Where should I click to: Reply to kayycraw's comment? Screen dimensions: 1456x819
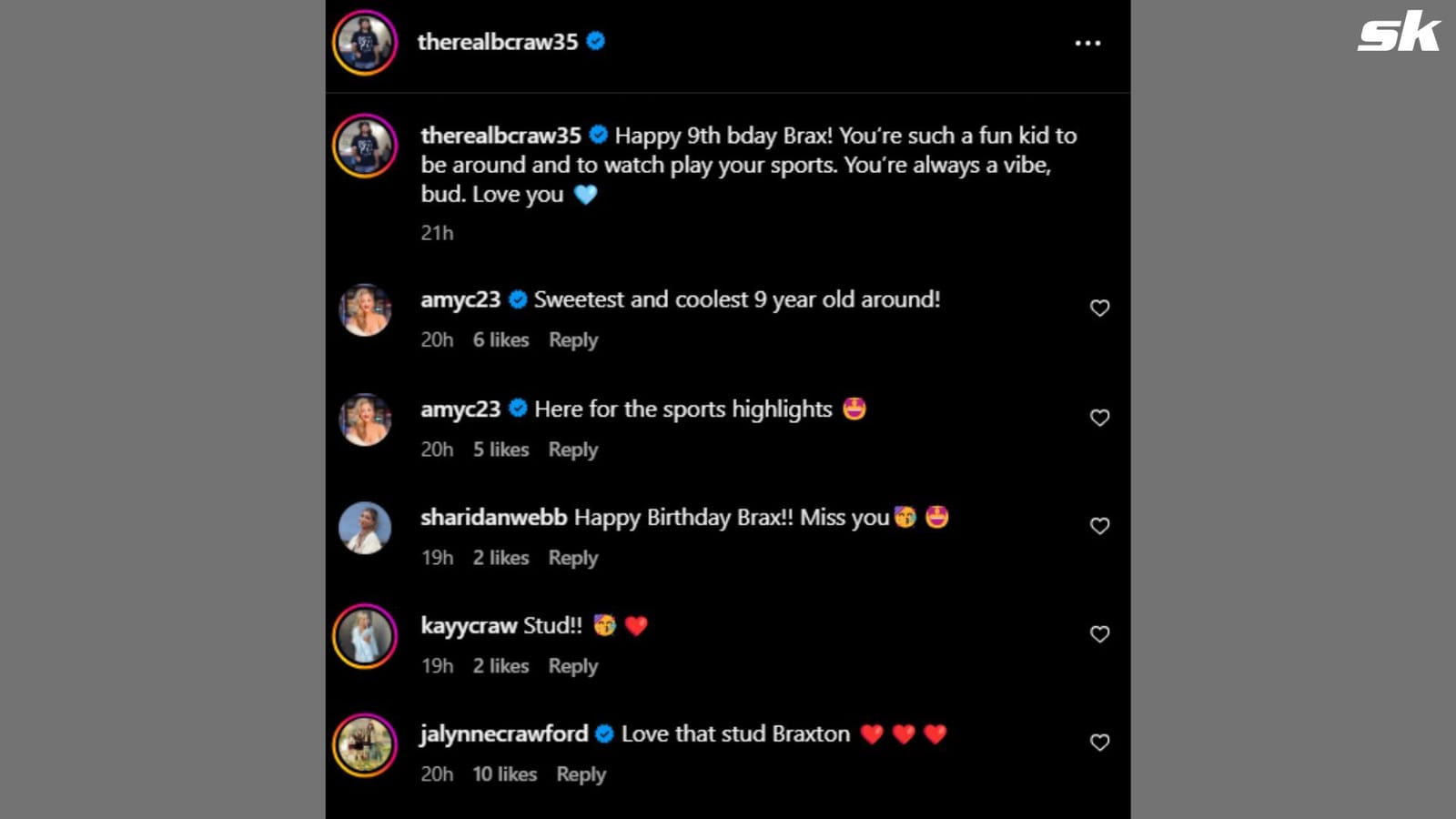572,666
